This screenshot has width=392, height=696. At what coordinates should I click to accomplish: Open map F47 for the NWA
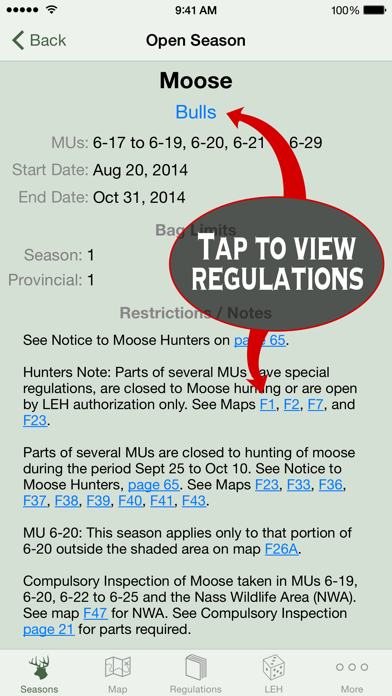point(95,613)
